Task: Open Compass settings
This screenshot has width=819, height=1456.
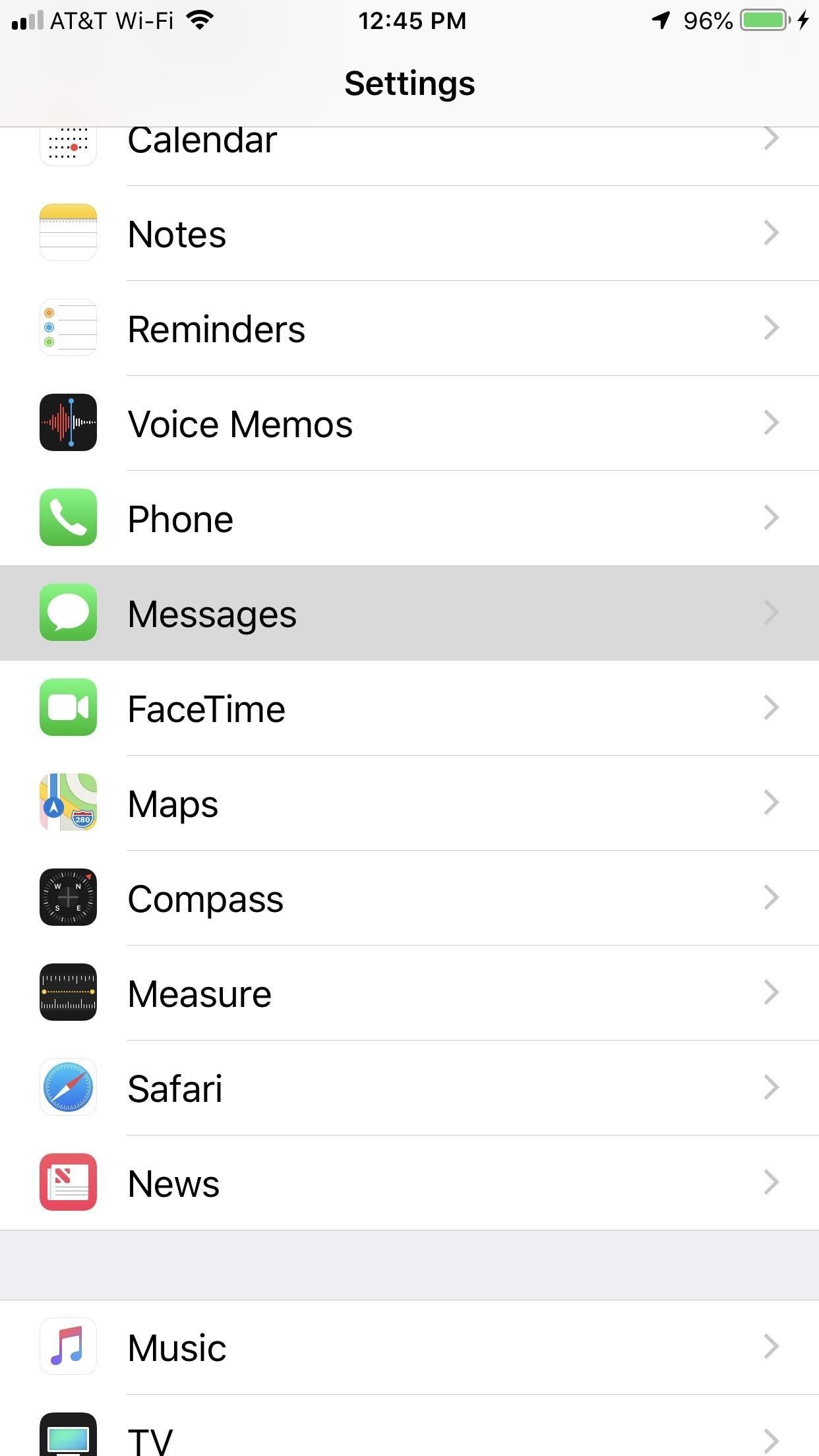Action: click(x=409, y=899)
